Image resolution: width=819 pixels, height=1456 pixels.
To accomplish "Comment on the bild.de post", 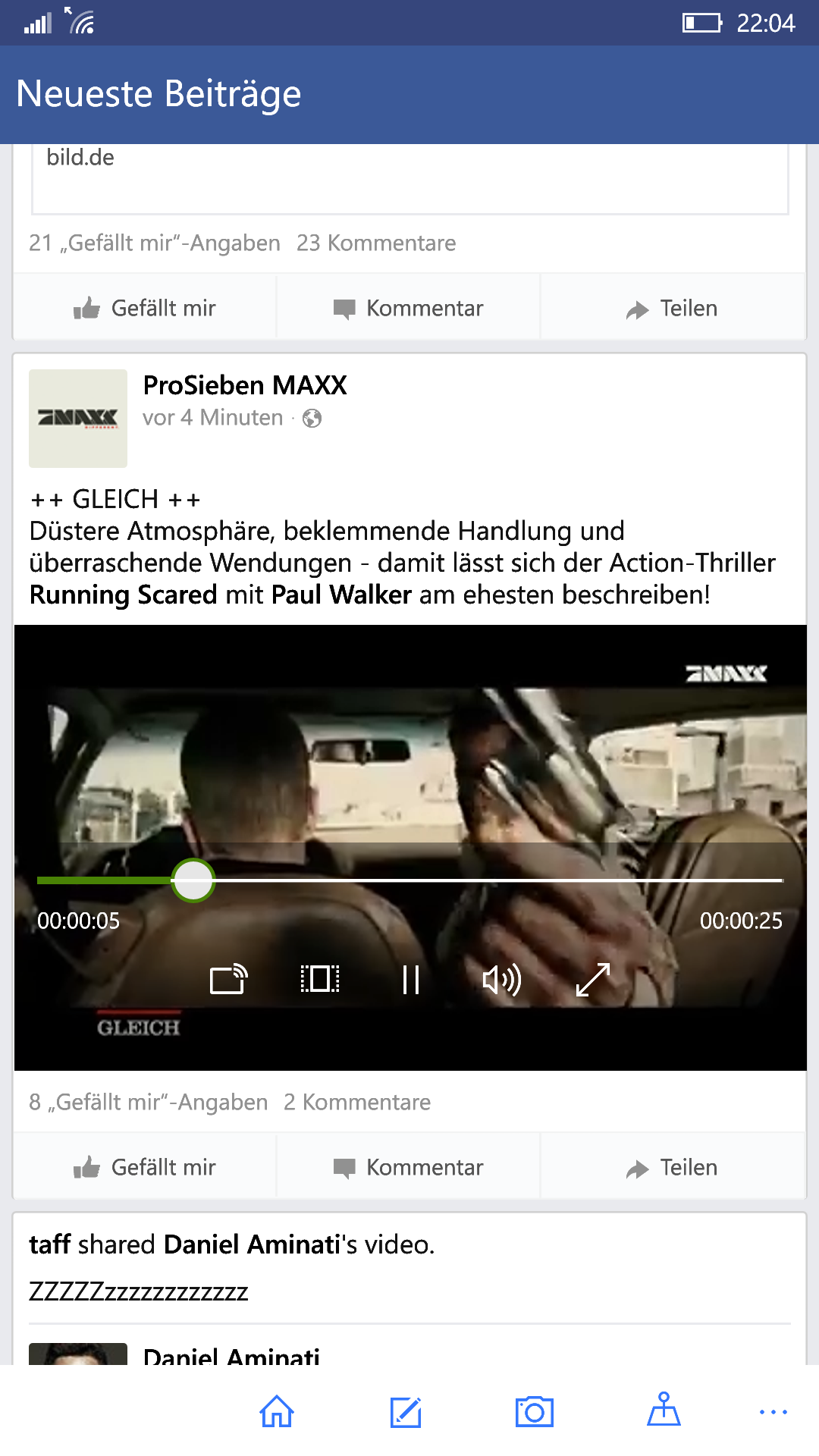I will 408,308.
